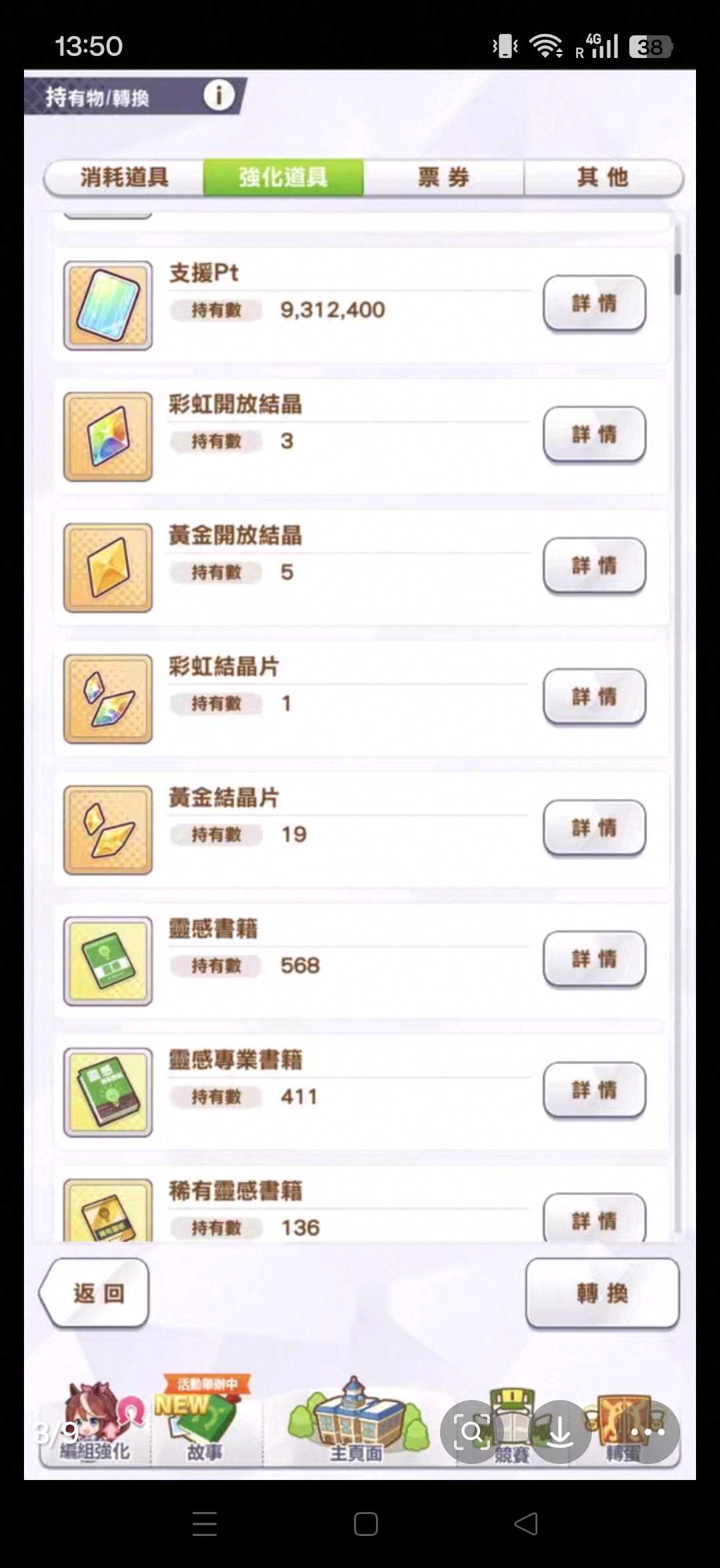
Task: Switch to the 其他 tab
Action: (603, 177)
